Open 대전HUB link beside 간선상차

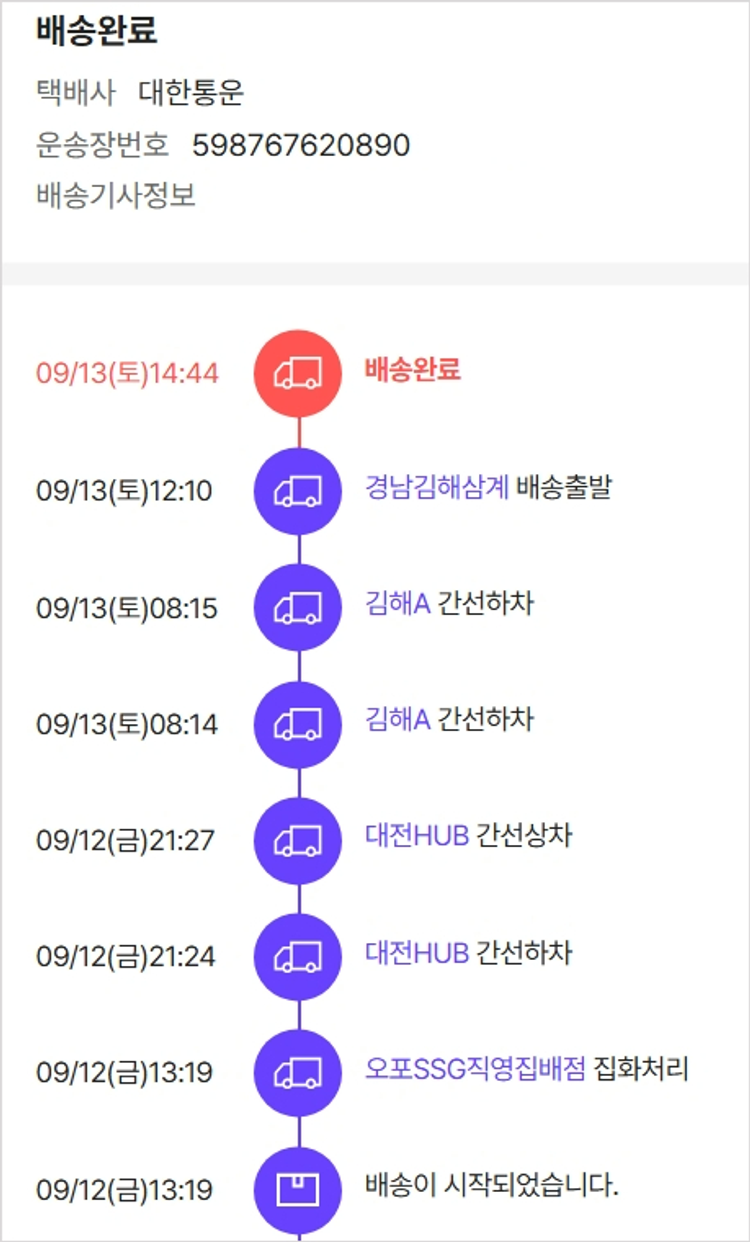click(417, 836)
